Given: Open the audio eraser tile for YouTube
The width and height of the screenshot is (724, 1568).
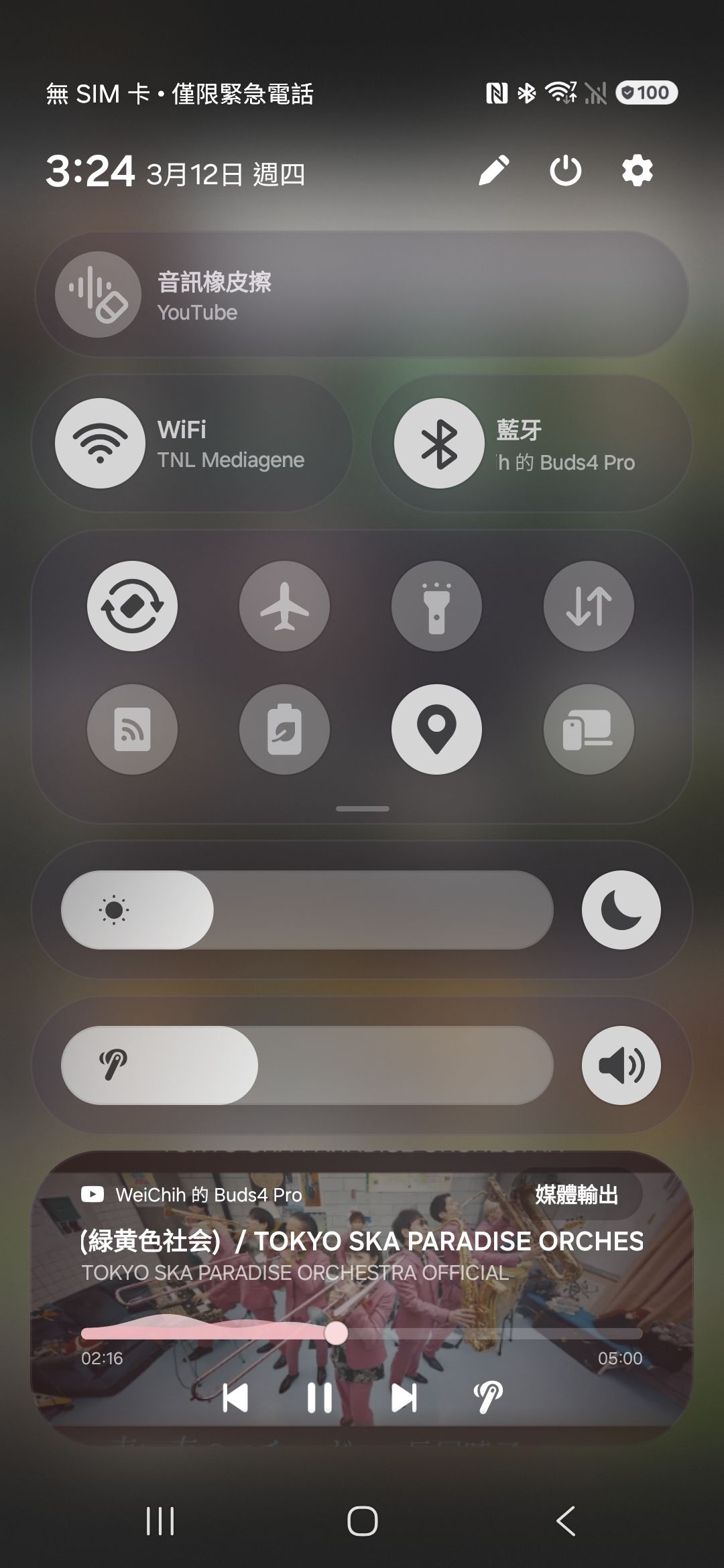Looking at the screenshot, I should [99, 294].
